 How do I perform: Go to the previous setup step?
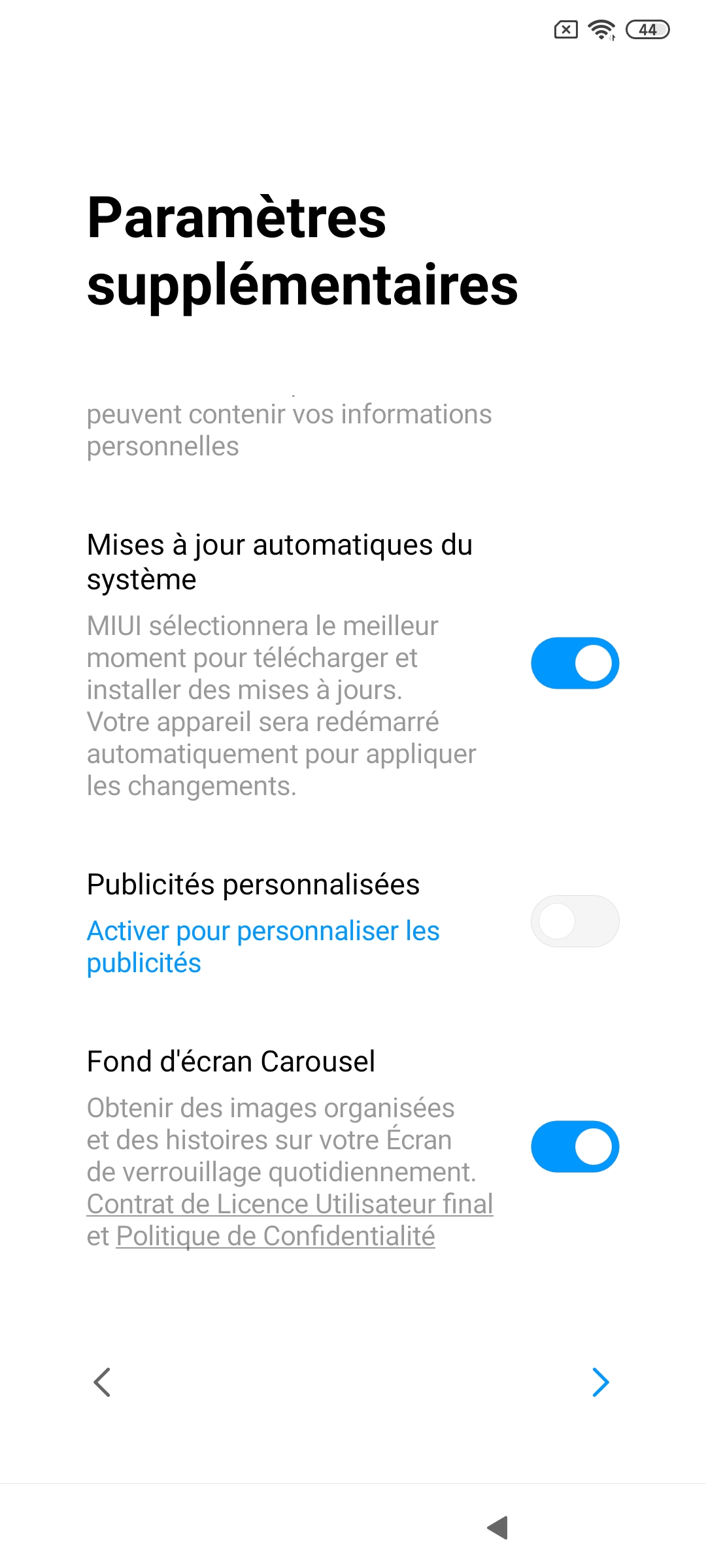[102, 1382]
